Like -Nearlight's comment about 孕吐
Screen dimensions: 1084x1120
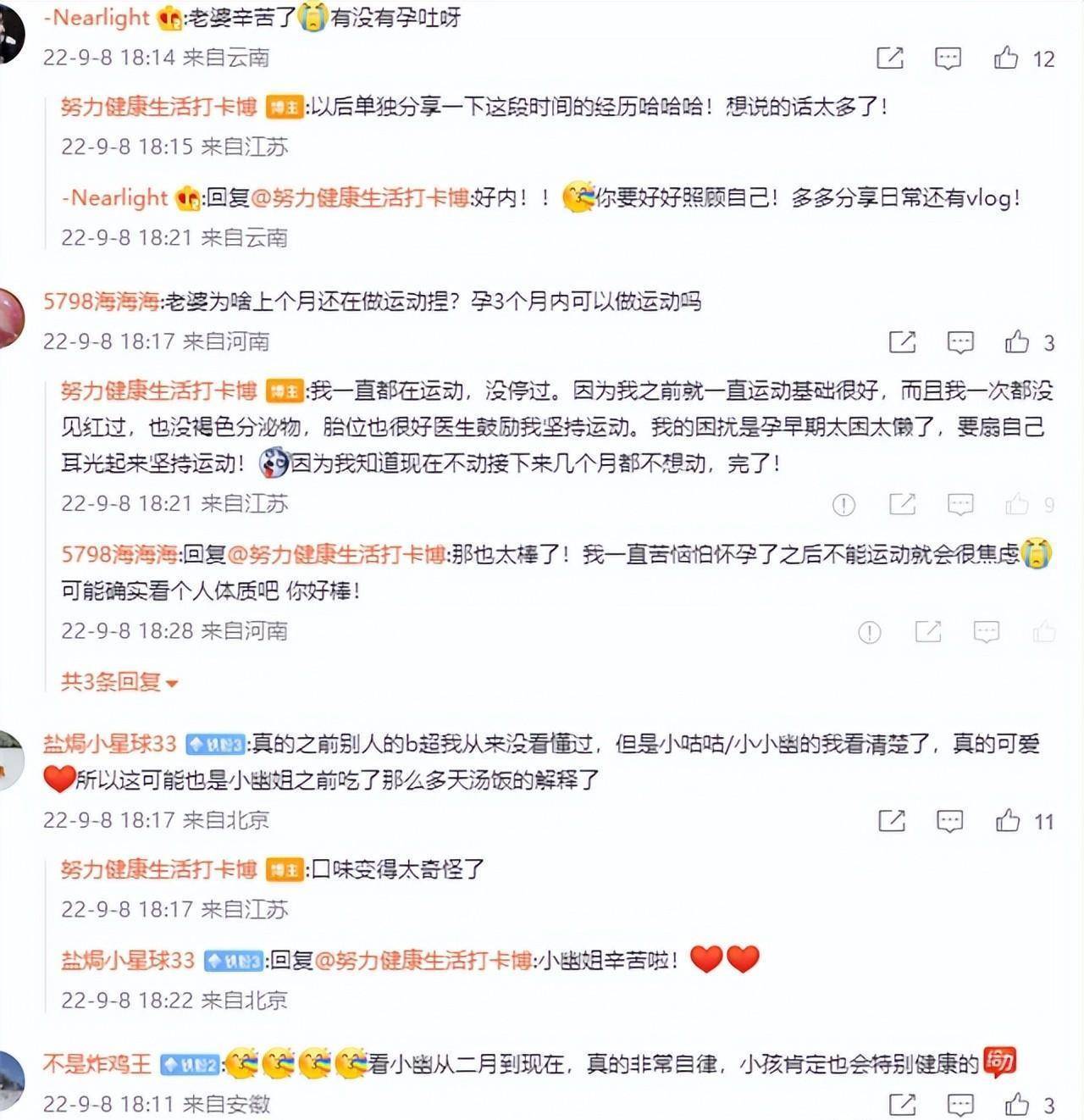1006,58
